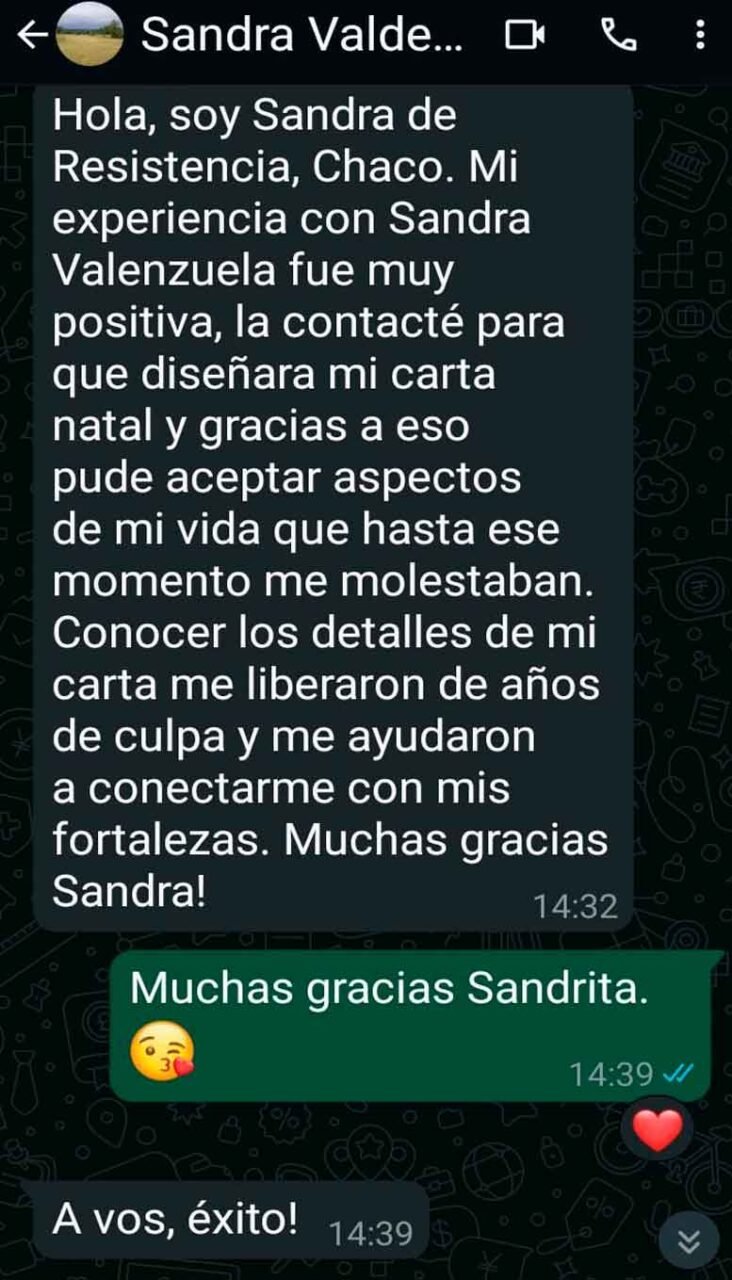732x1280 pixels.
Task: Start a voice call with Sandra
Action: [617, 36]
